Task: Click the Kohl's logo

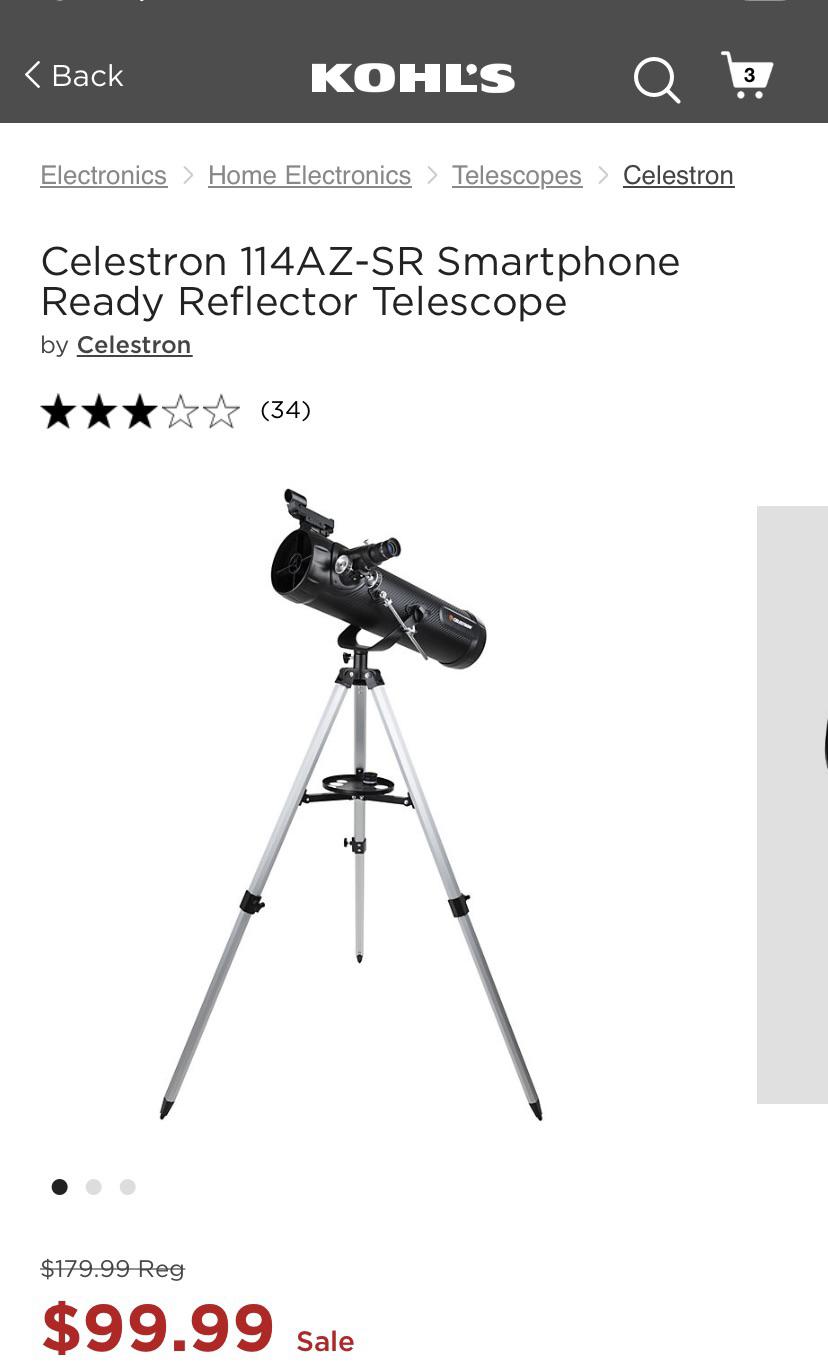Action: [x=413, y=77]
